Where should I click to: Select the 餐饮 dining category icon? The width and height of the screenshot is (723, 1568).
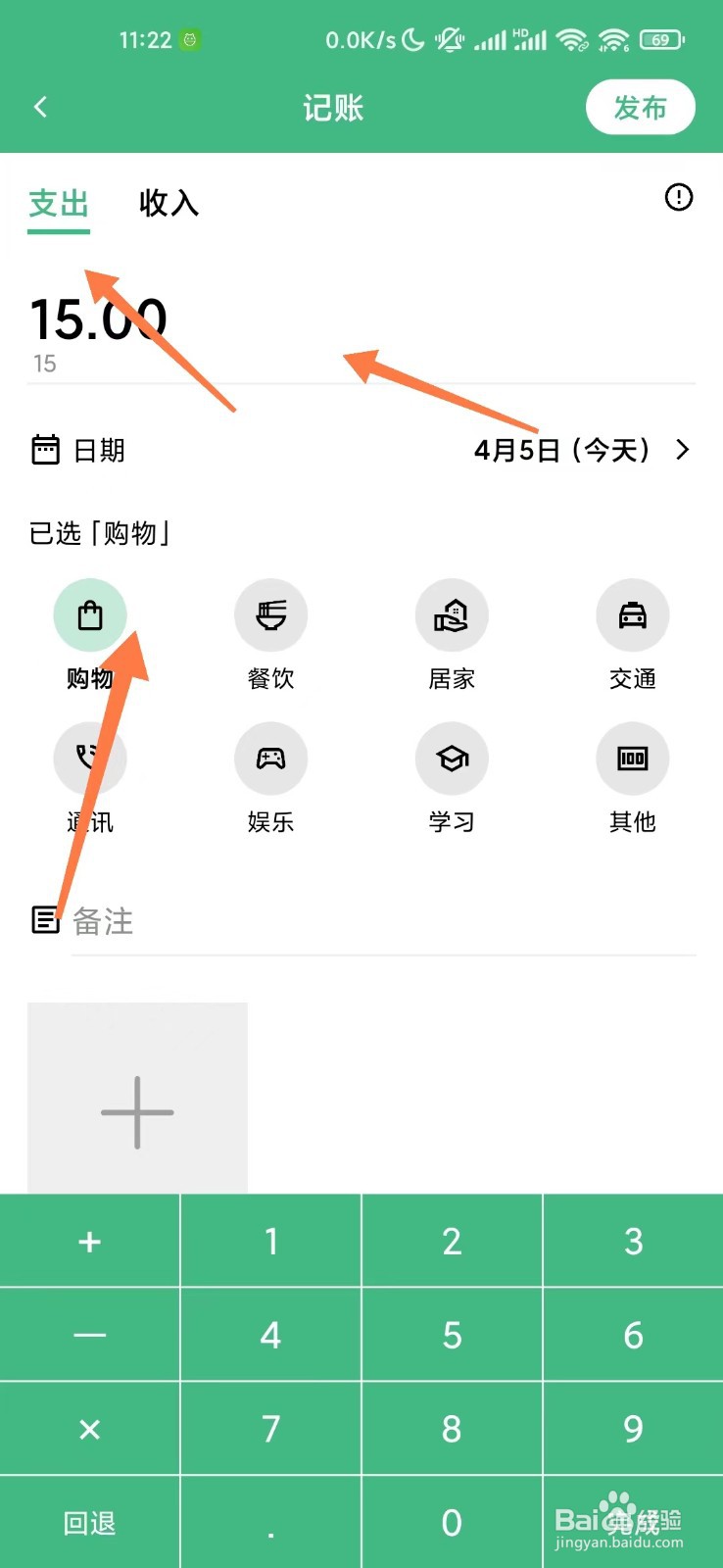[270, 615]
